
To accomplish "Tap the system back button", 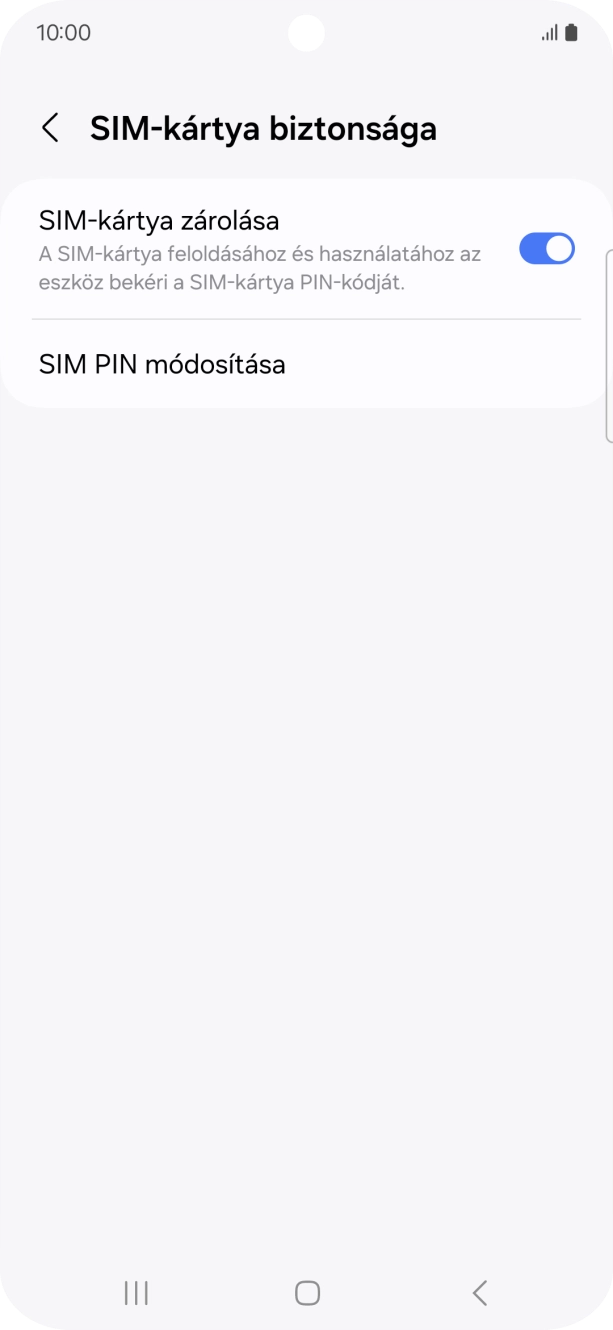I will (x=479, y=1293).
